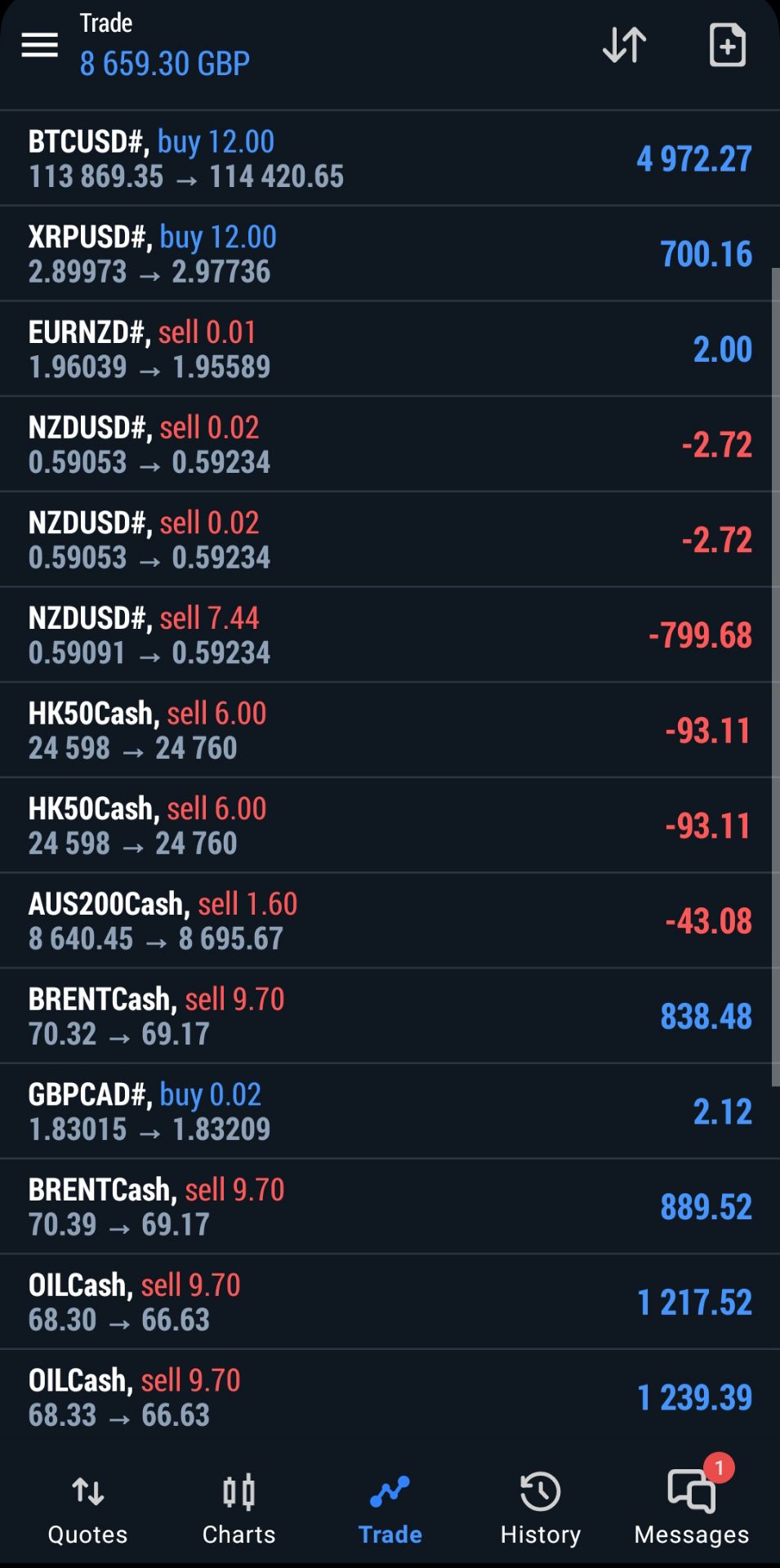
Task: Open the Messages tab
Action: point(692,1511)
